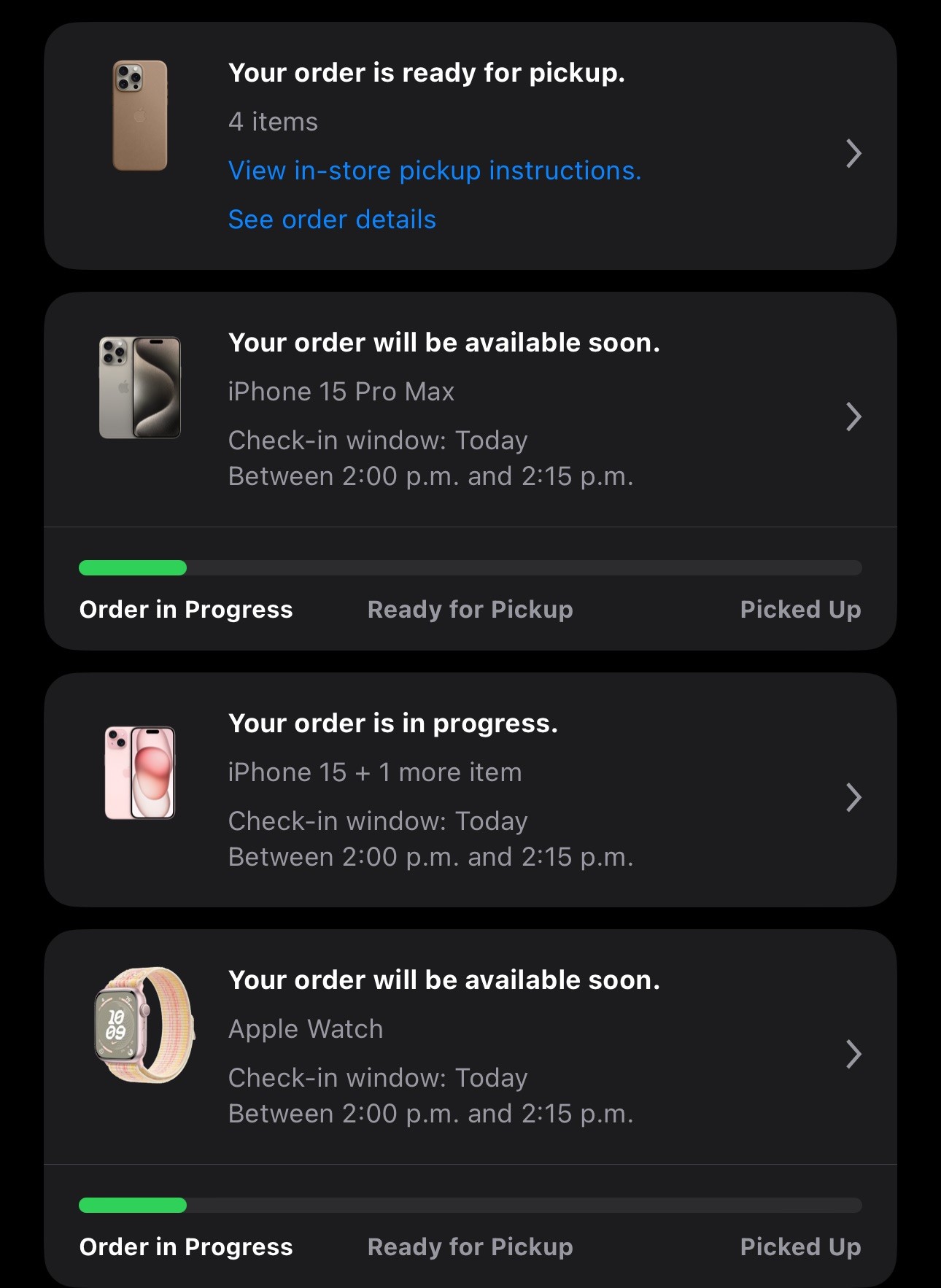Open the ready for pickup 4 items order
The image size is (941, 1288).
853,153
